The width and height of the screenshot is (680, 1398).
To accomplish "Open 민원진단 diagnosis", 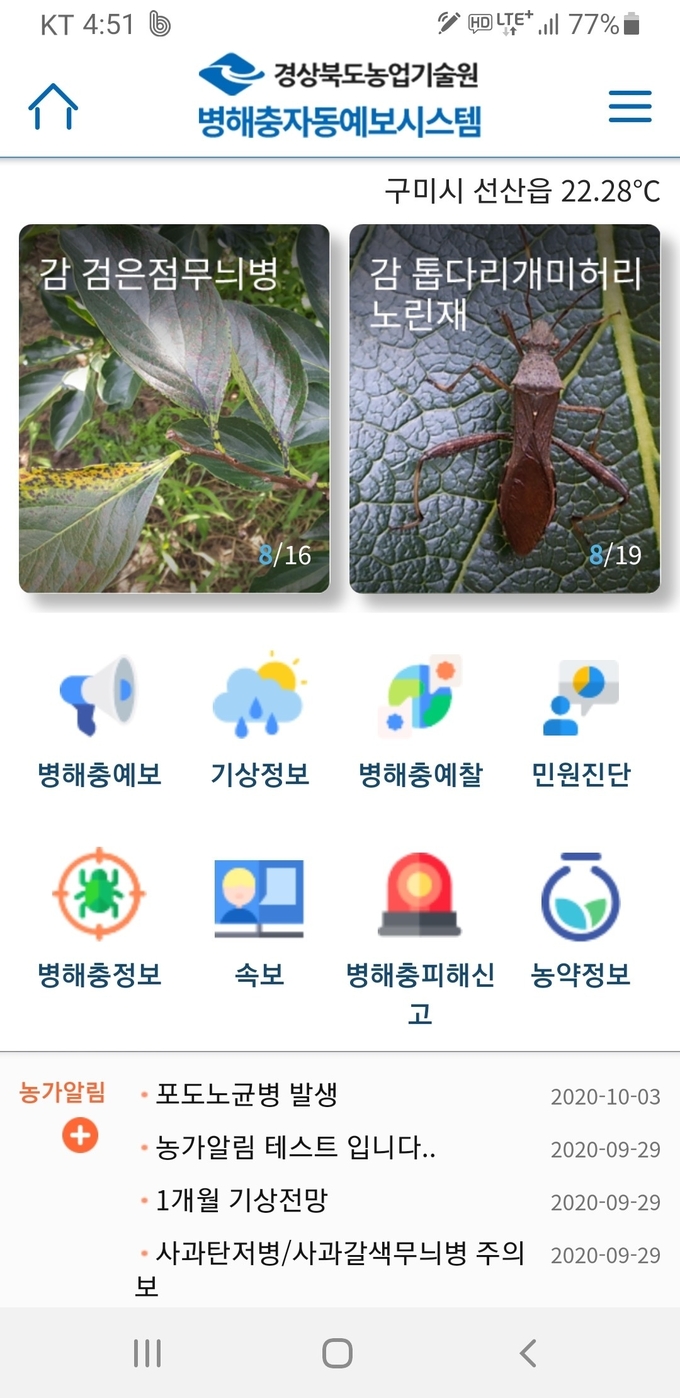I will 581,722.
